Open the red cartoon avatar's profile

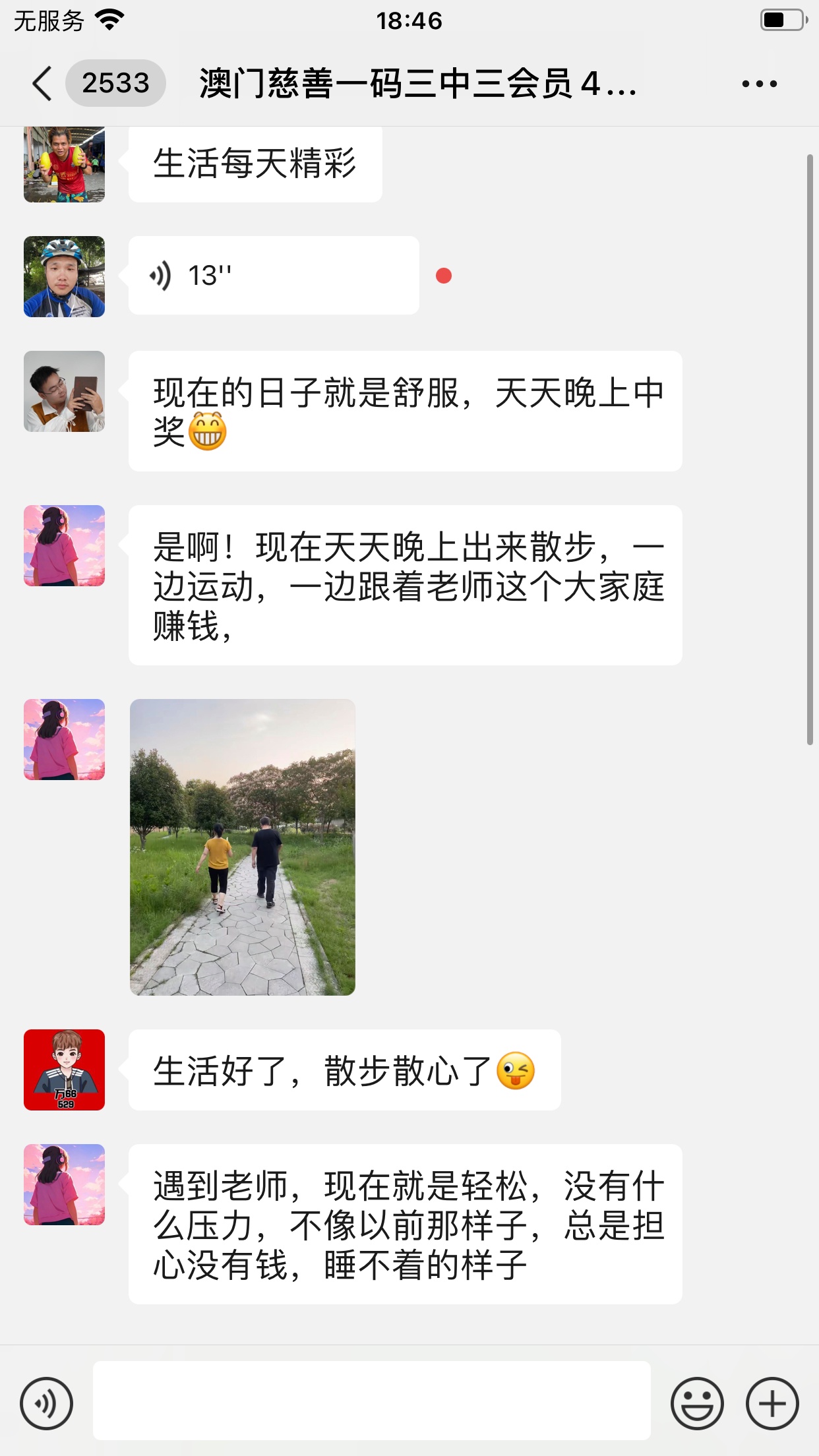pos(65,1070)
